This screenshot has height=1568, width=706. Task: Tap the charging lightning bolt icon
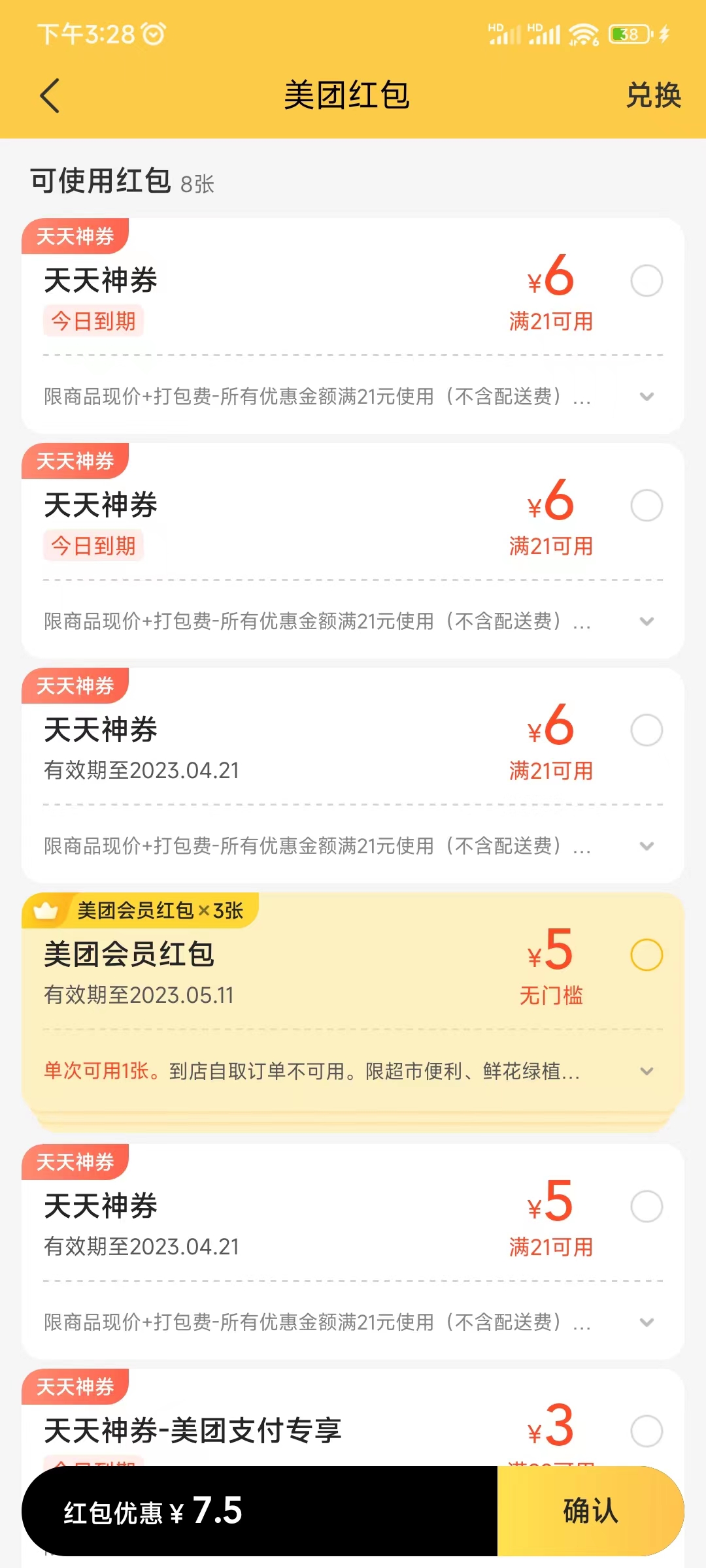coord(665,35)
